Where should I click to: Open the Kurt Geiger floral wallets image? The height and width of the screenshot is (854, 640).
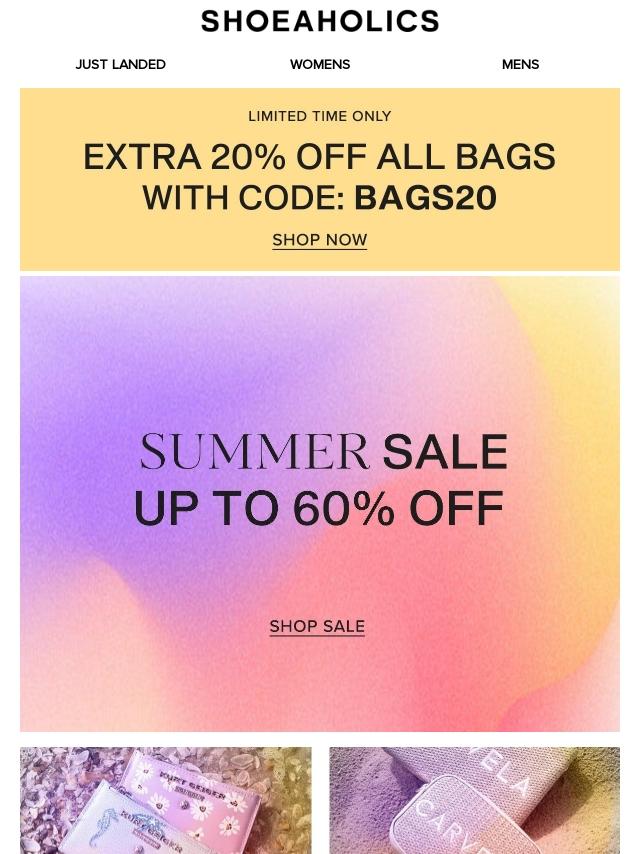(166, 800)
